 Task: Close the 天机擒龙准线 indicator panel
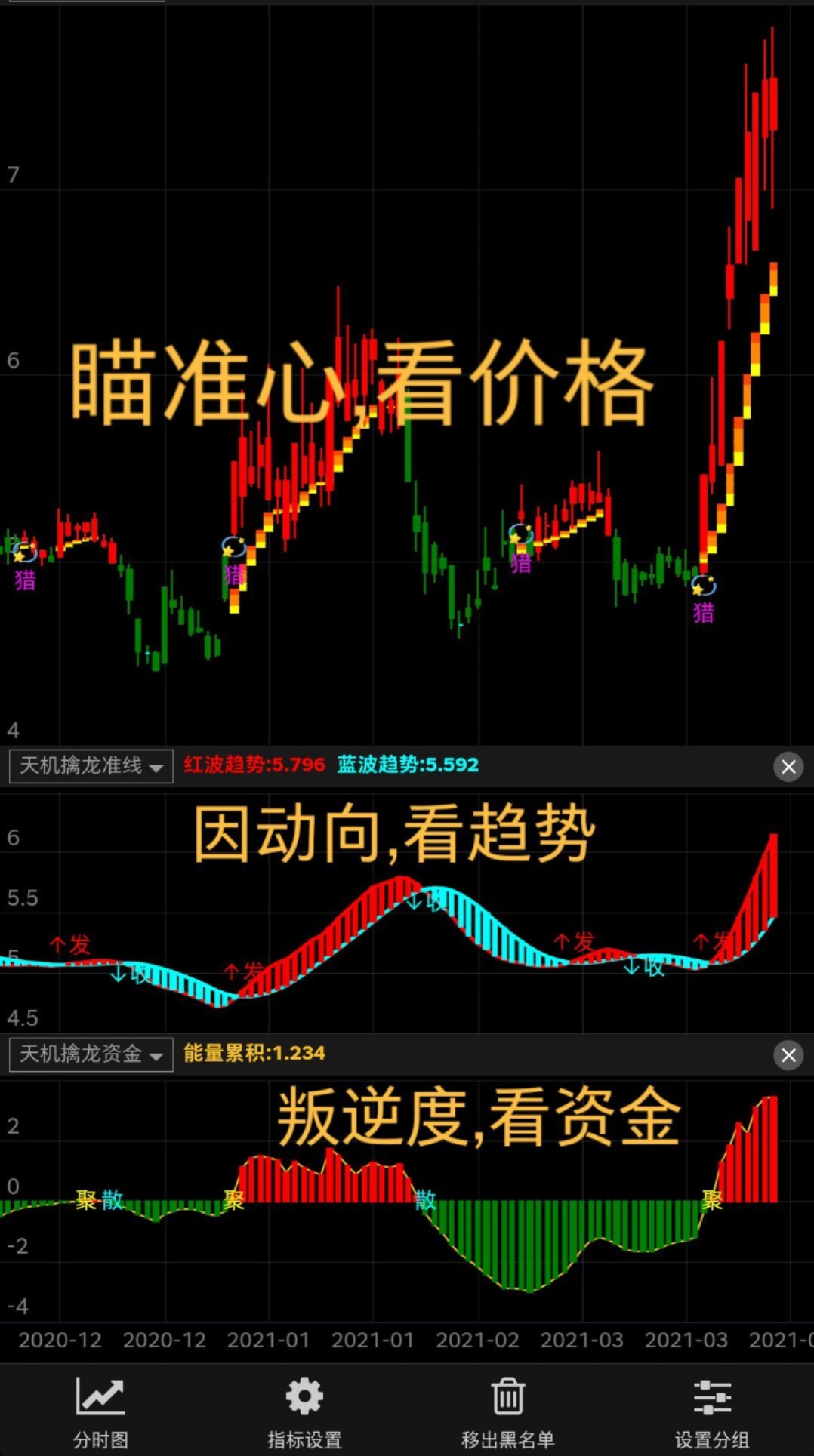(788, 767)
